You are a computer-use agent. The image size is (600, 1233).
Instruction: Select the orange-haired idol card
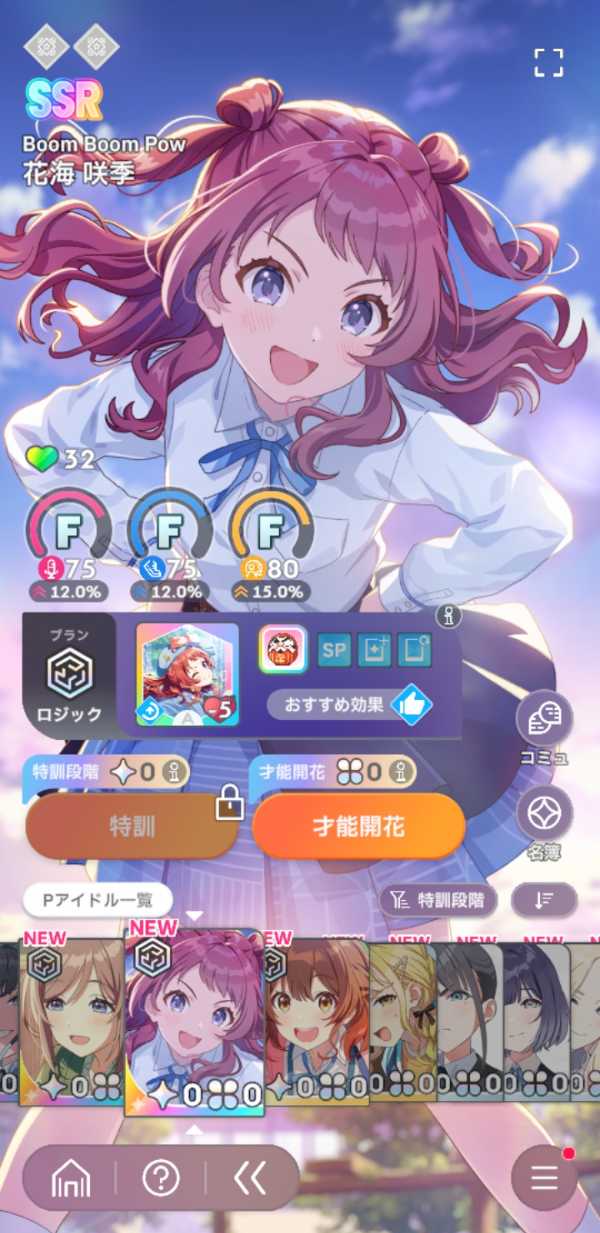[316, 1020]
